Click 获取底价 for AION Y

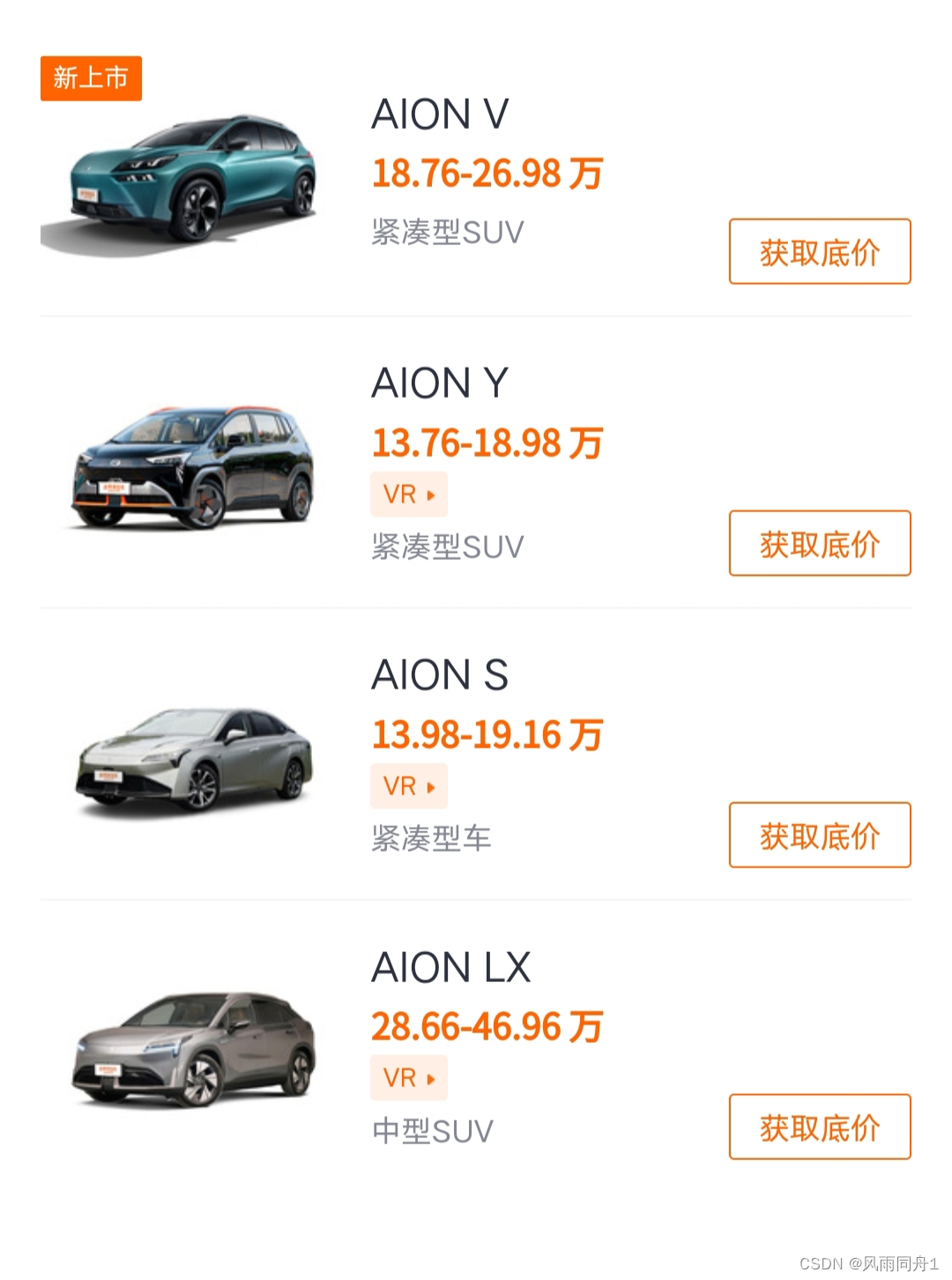819,544
